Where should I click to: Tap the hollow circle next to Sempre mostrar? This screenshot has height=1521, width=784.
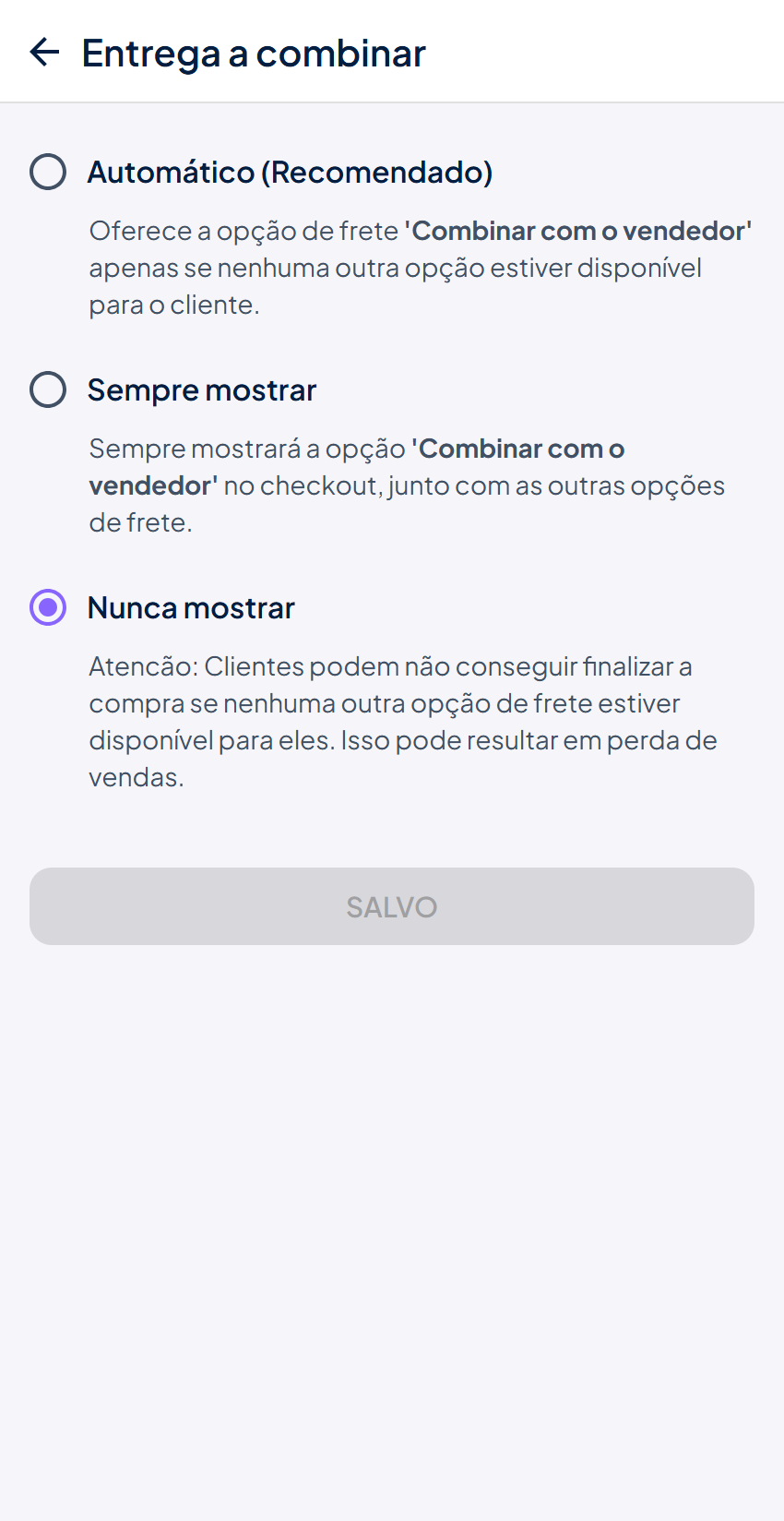[47, 389]
